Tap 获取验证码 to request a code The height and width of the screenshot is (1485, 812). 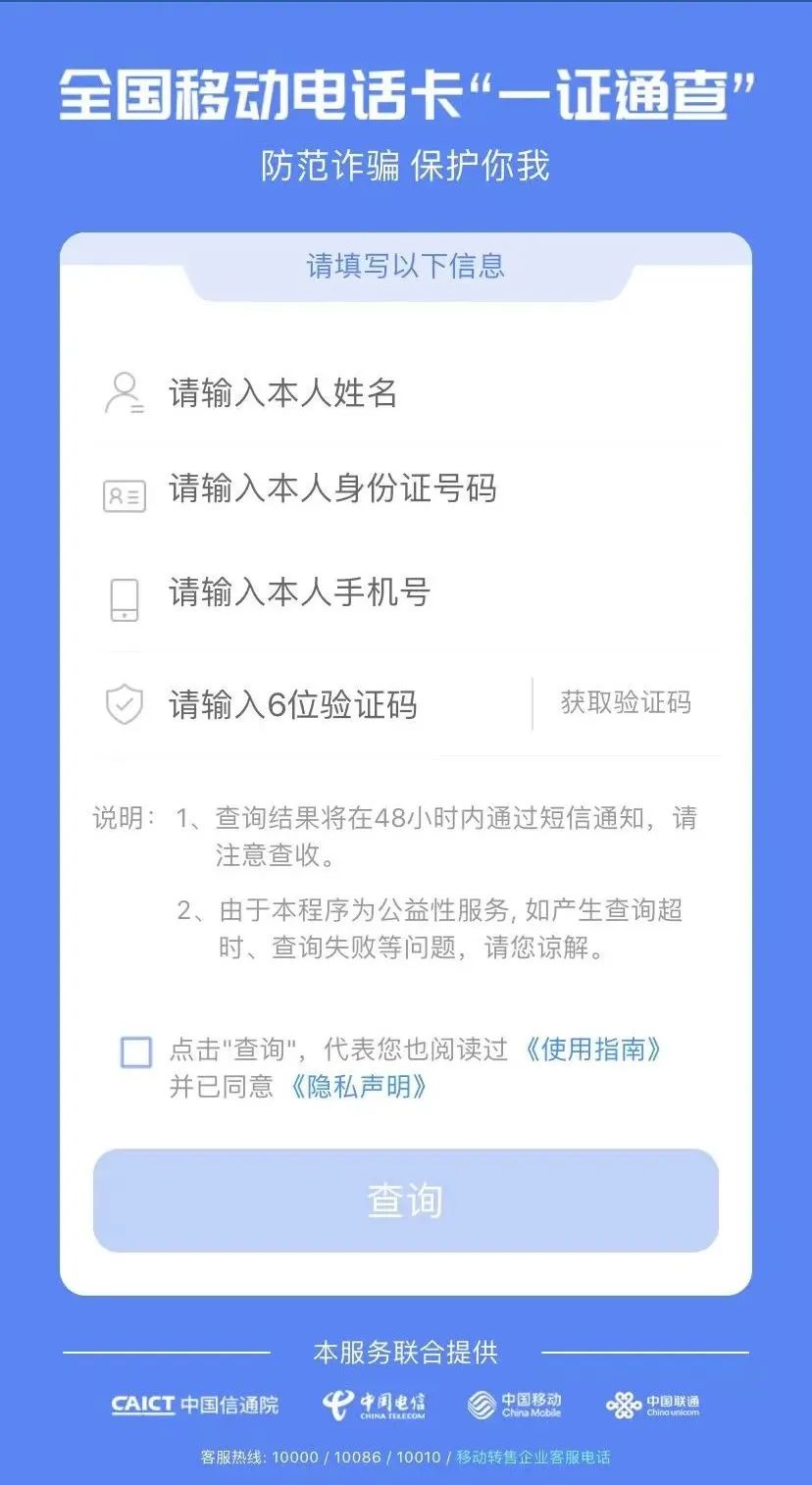click(626, 703)
